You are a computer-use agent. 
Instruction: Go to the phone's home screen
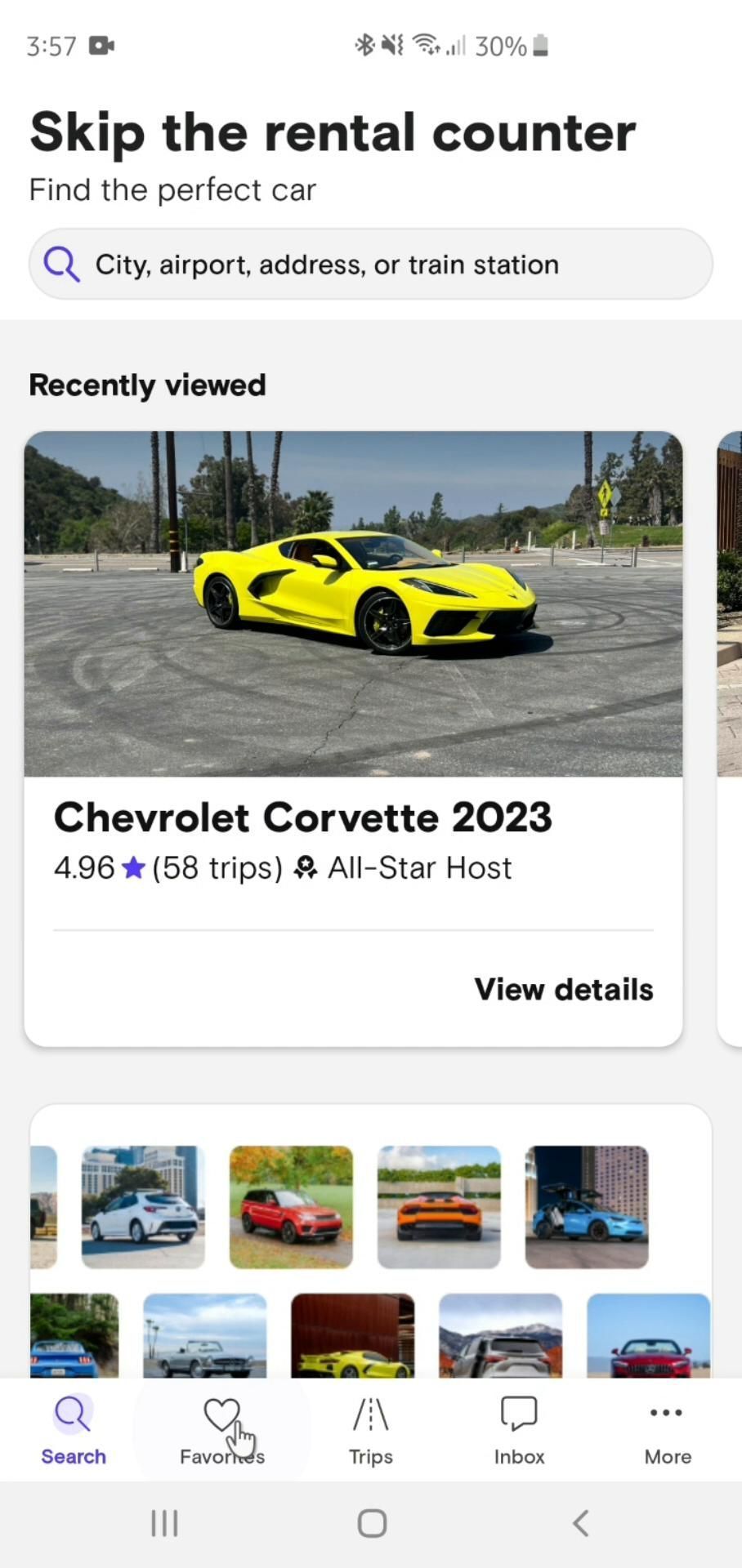(x=372, y=1523)
